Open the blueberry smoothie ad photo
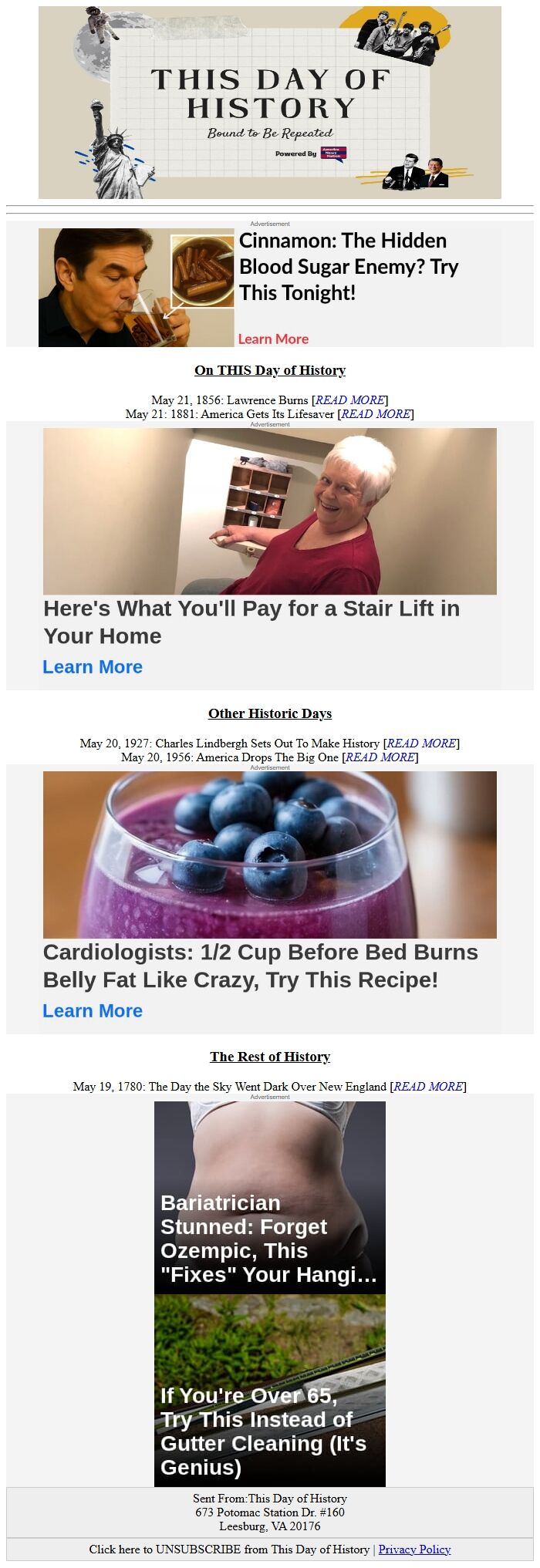This screenshot has height=1568, width=540. click(270, 854)
